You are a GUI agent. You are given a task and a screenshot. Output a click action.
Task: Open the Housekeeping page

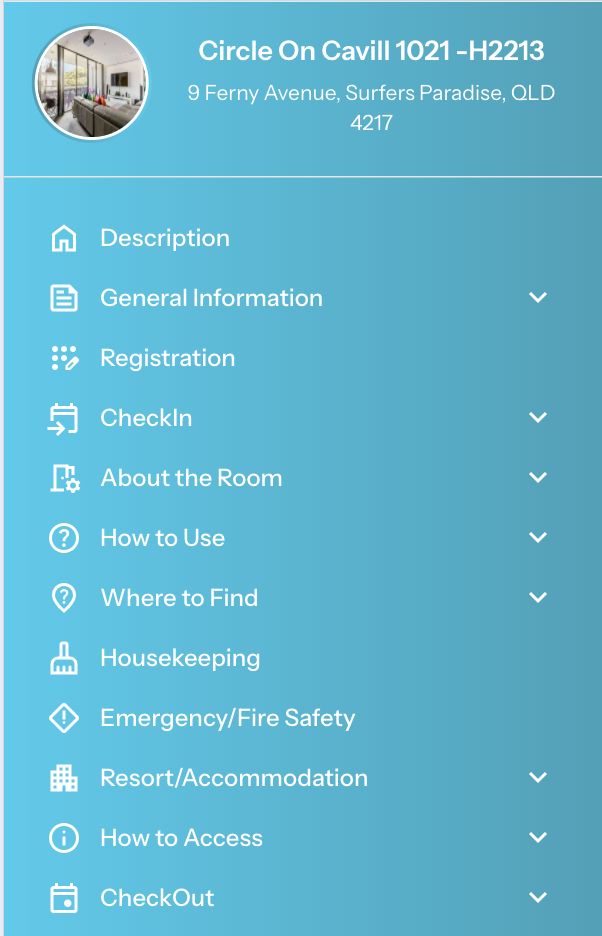[x=180, y=658]
